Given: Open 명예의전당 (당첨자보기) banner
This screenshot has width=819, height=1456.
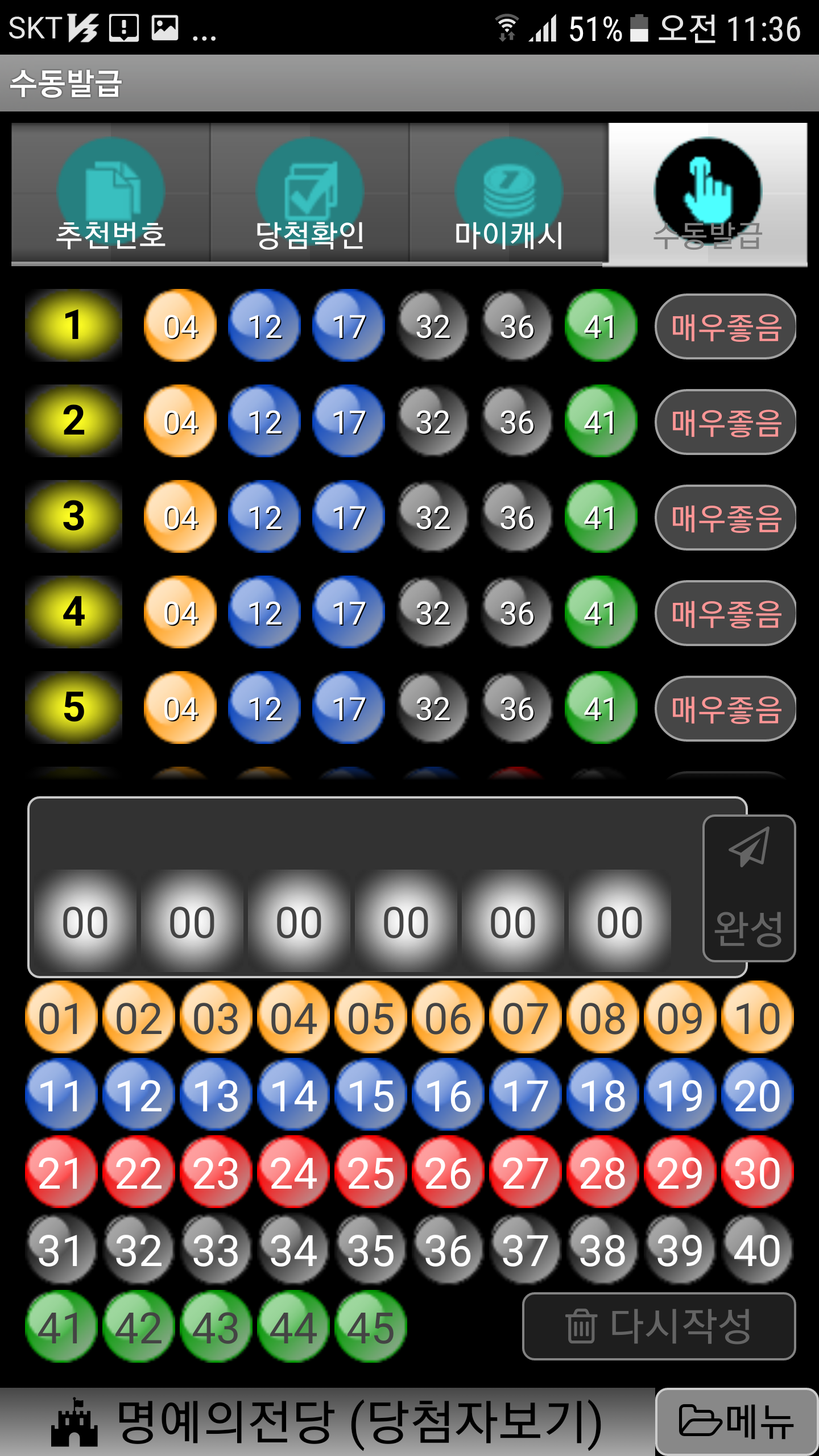Looking at the screenshot, I should click(328, 1421).
